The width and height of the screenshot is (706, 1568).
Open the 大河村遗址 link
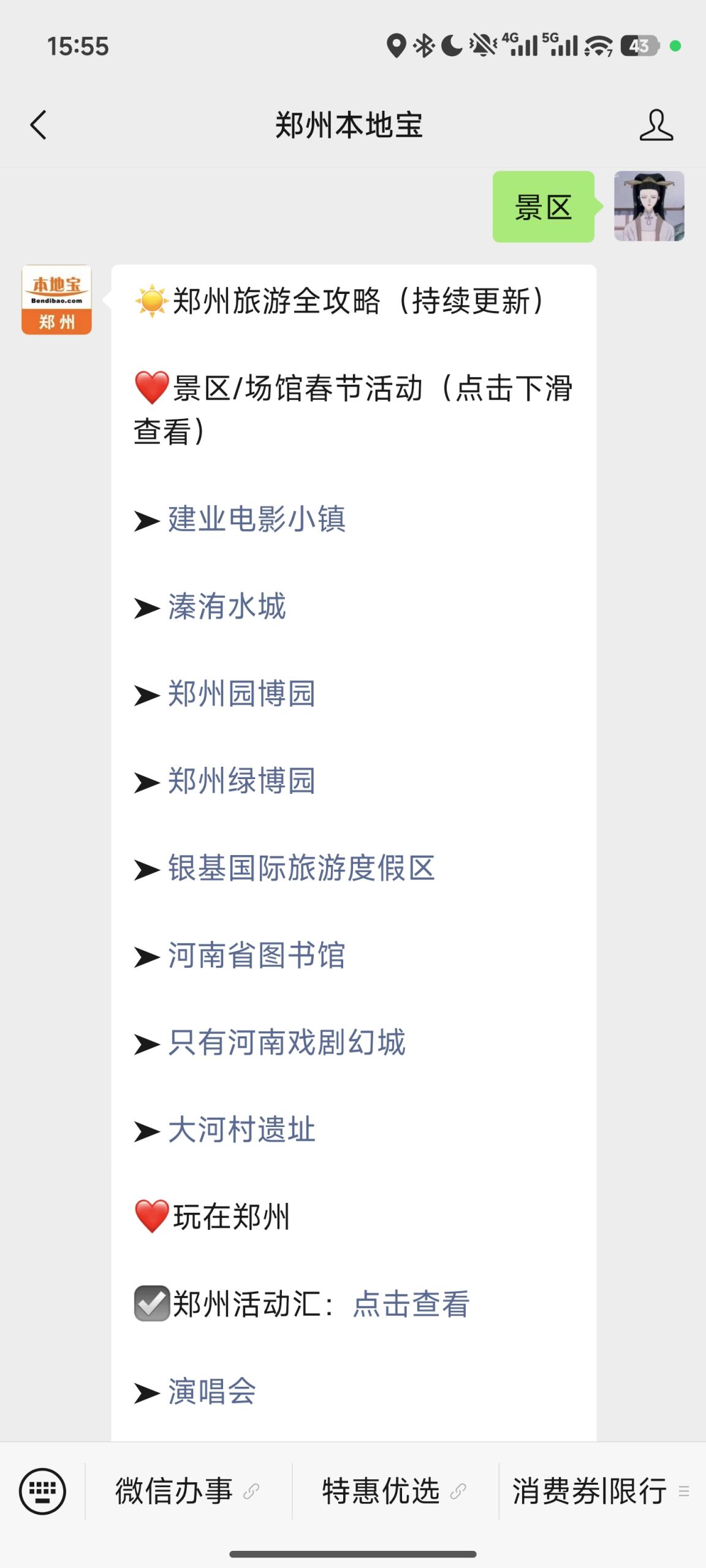241,1130
